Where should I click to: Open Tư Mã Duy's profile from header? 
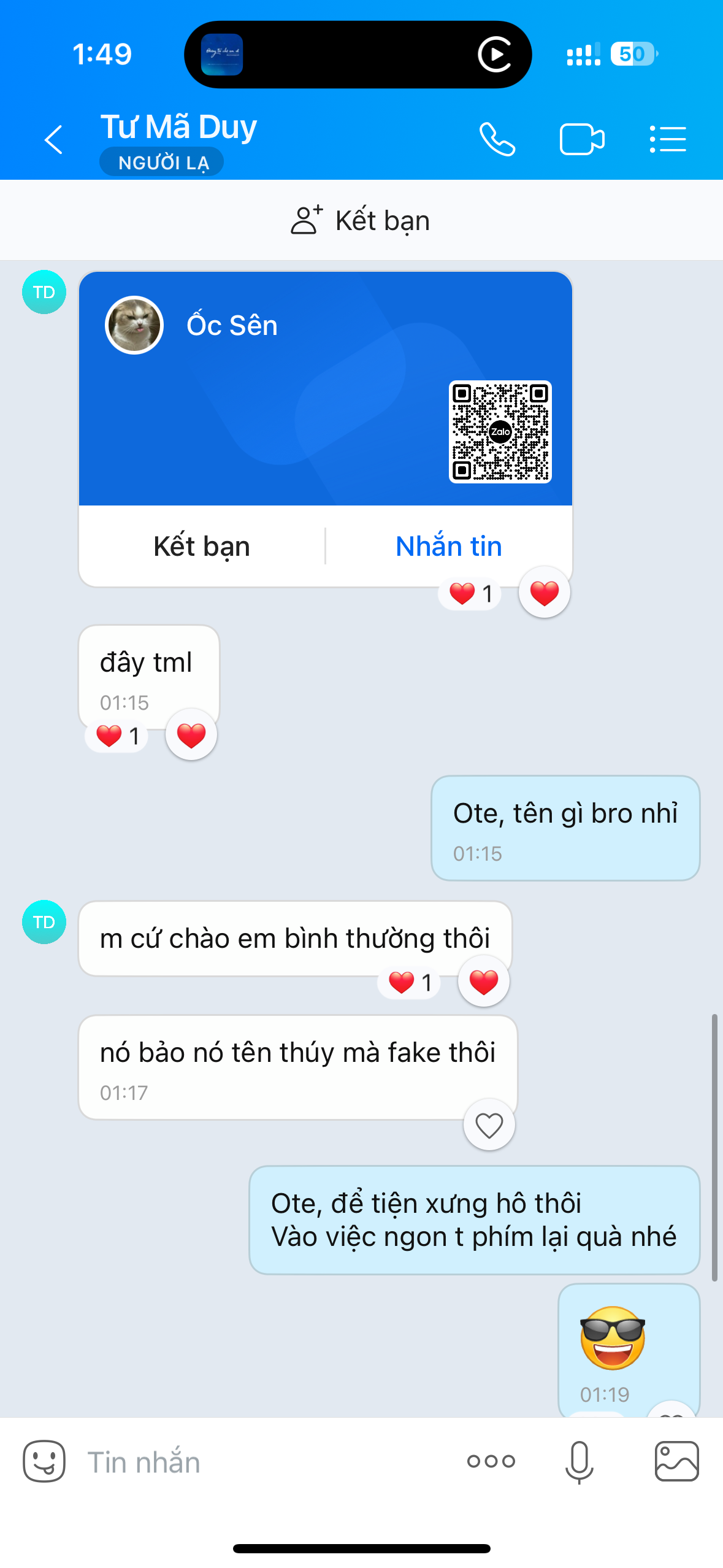point(178,128)
